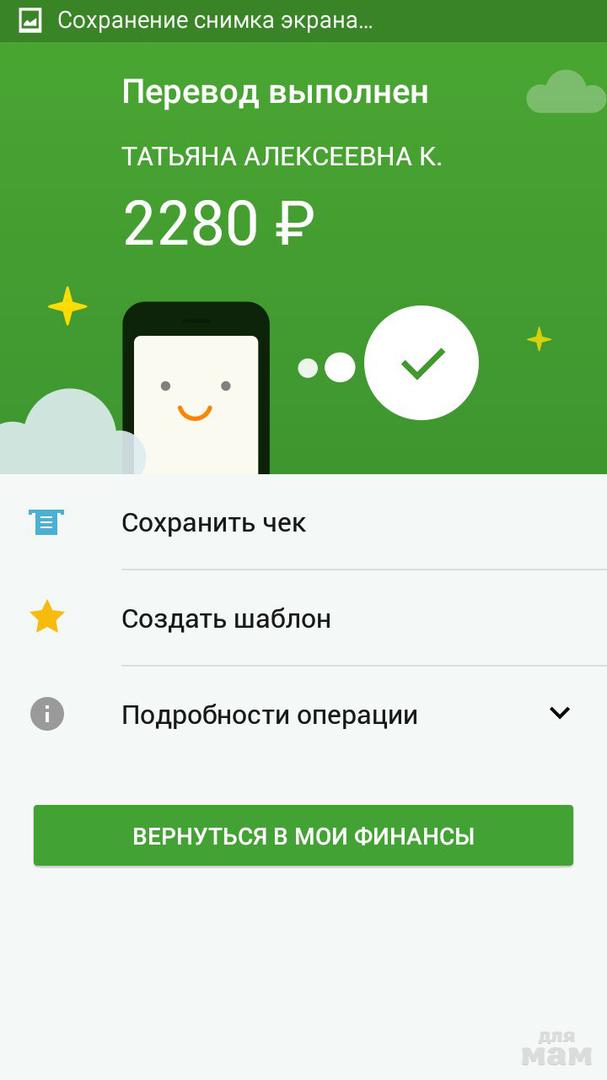Create a template with Создать шаблон

pos(226,619)
